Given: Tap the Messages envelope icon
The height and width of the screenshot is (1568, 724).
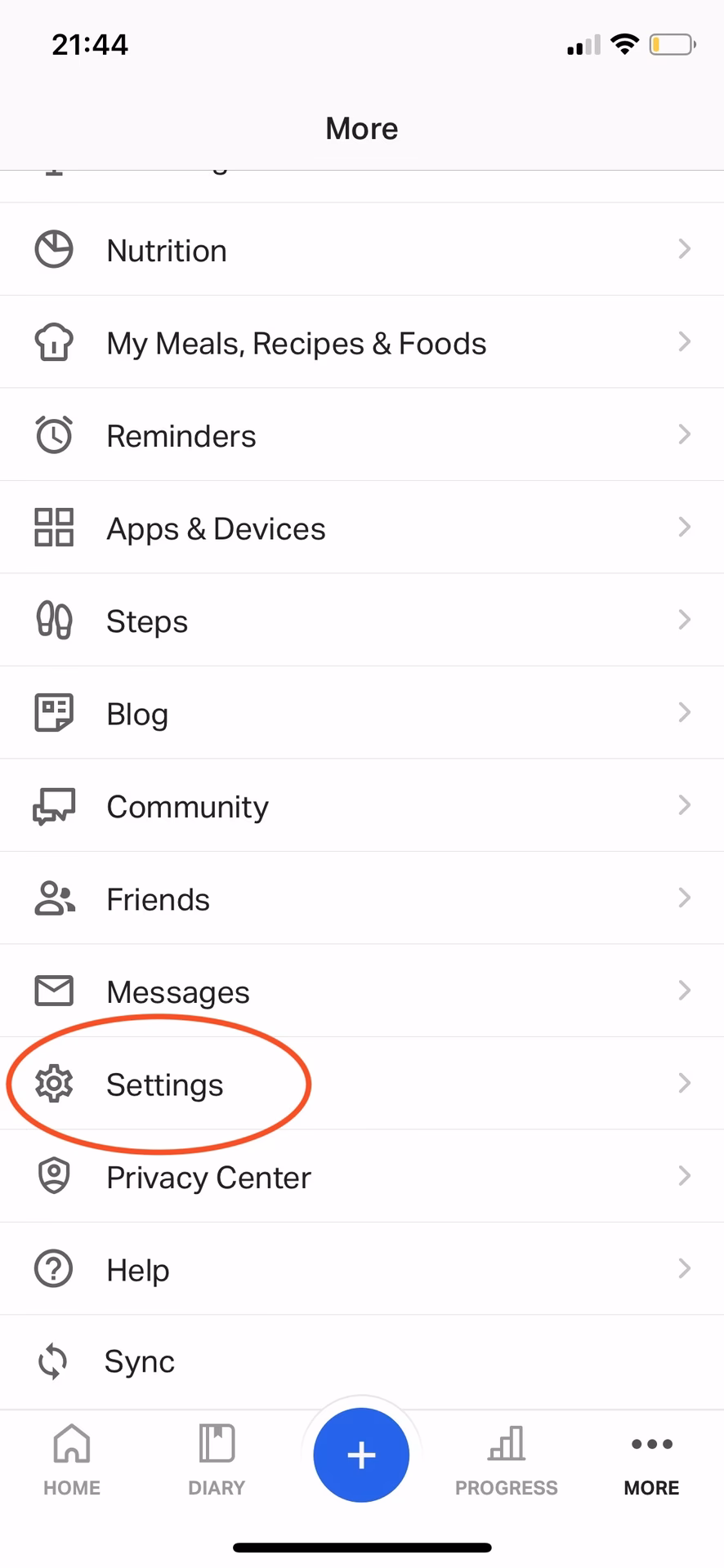Looking at the screenshot, I should point(53,991).
